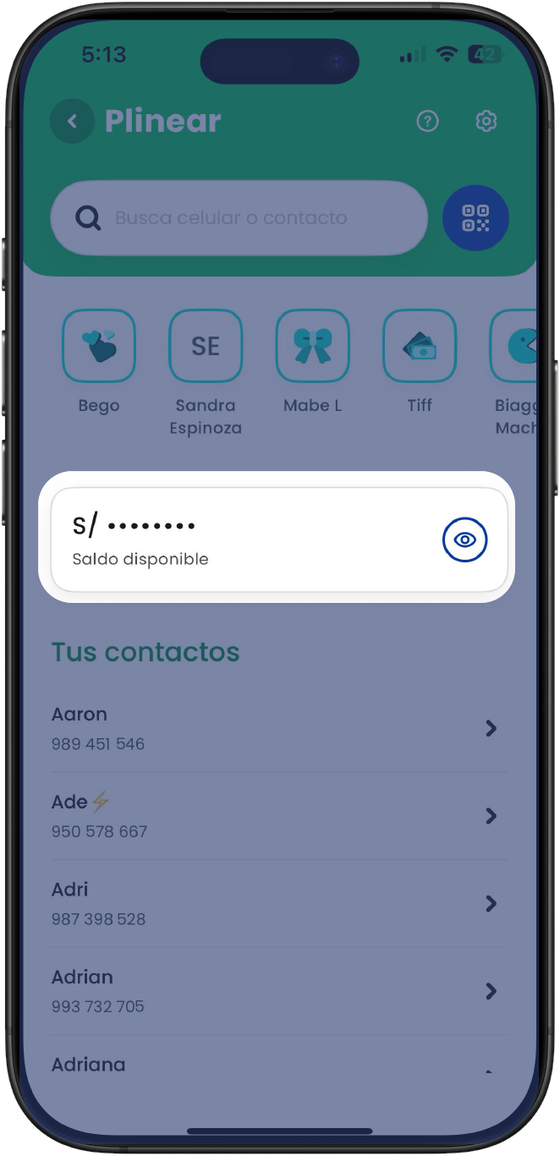The height and width of the screenshot is (1156, 560).
Task: Tap the Busca celular o contacto search field
Action: point(239,218)
